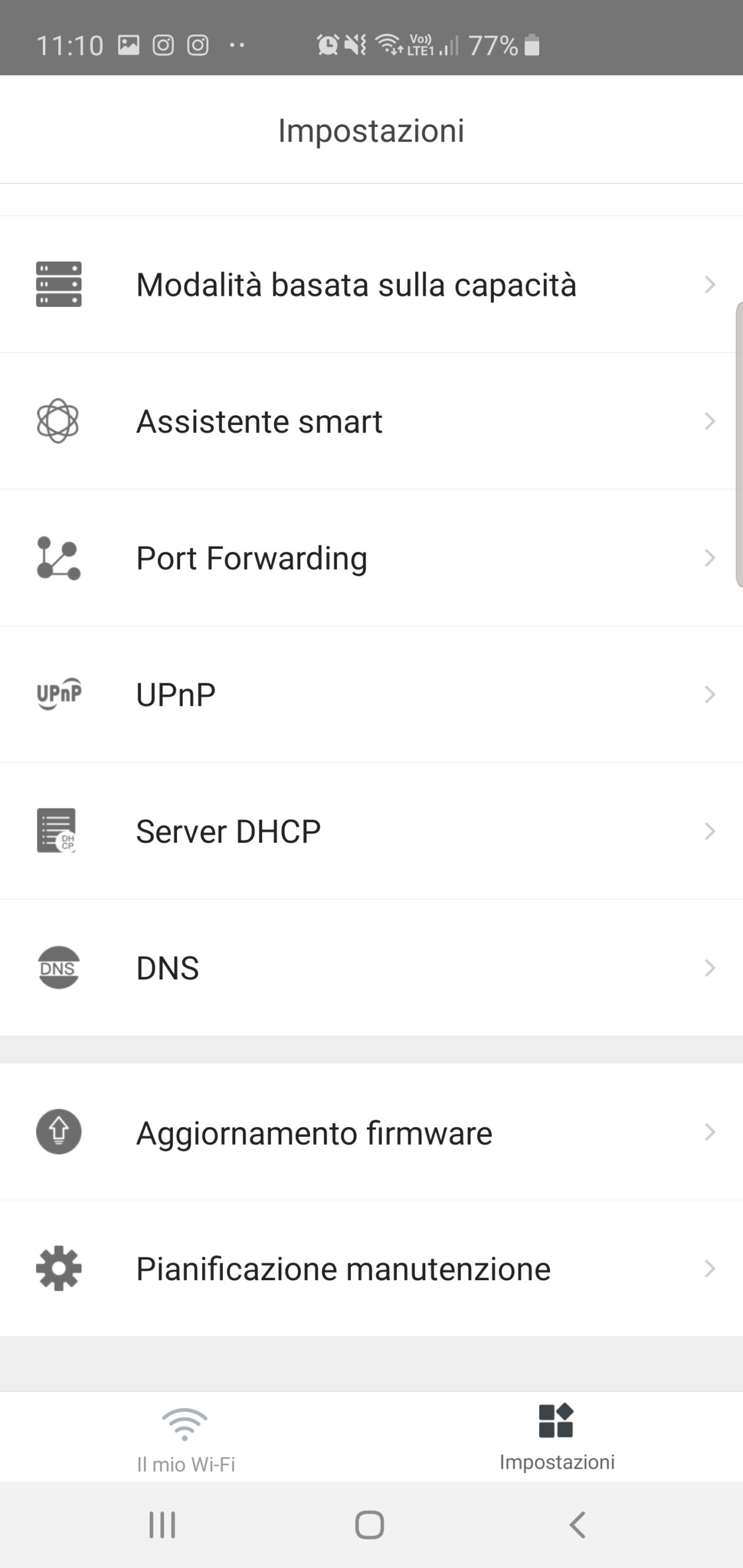Open the Assistente smart settings
This screenshot has height=1568, width=743.
(x=371, y=421)
